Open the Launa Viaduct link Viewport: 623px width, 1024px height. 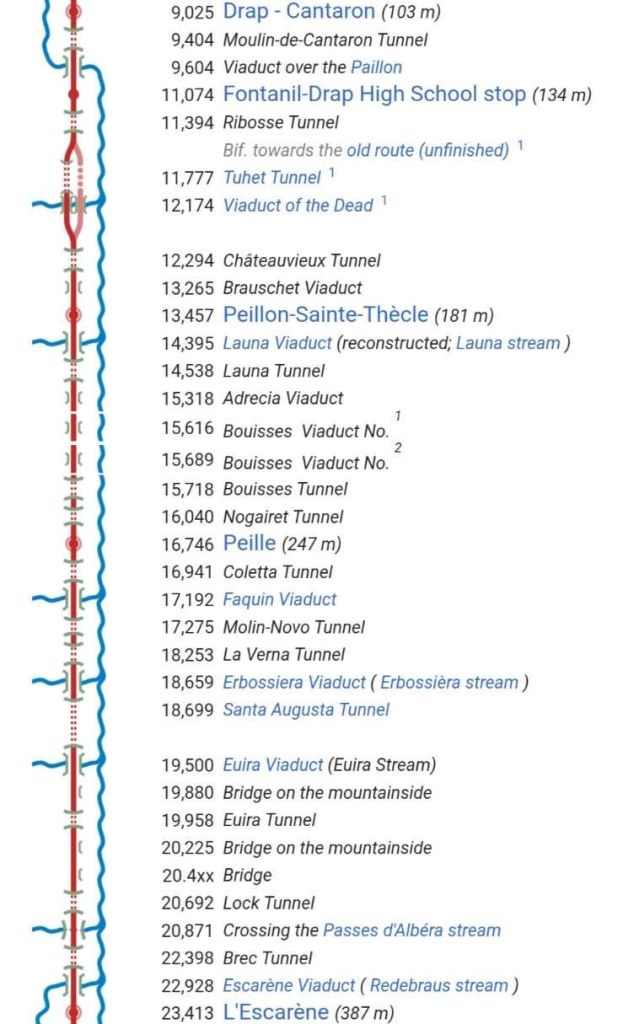click(x=277, y=343)
